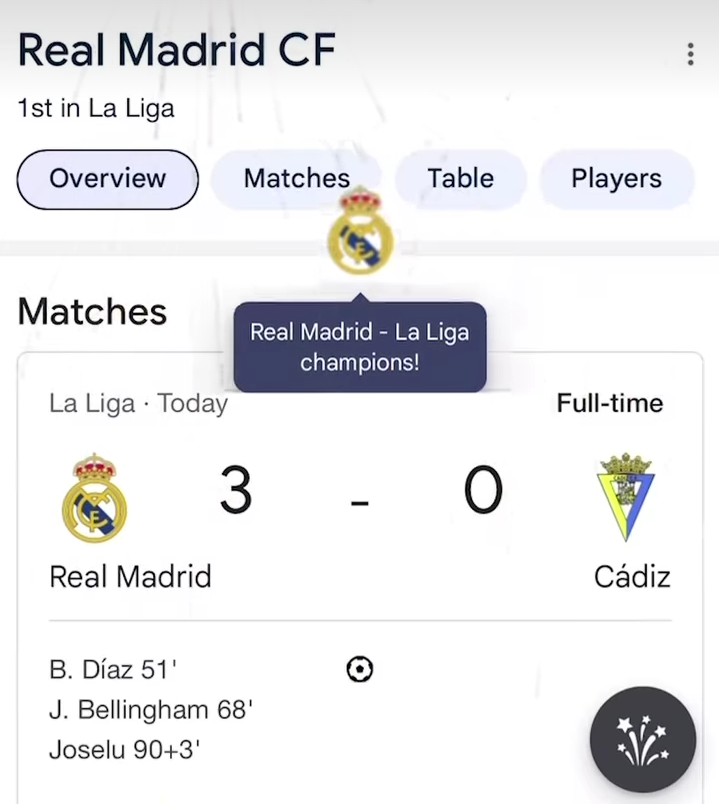
Task: Switch to the Table tab
Action: (460, 179)
